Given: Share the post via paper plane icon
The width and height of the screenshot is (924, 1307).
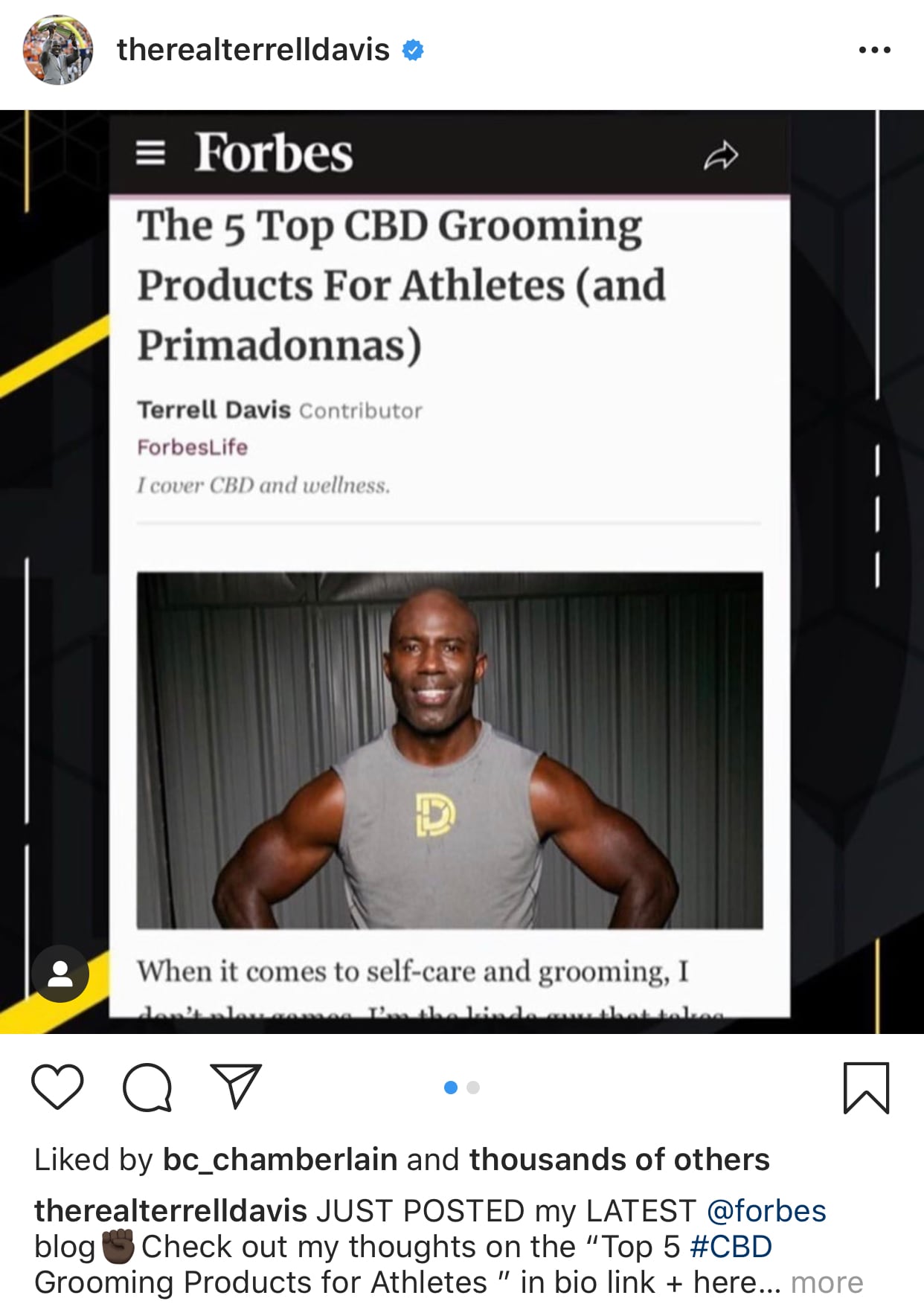Looking at the screenshot, I should click(236, 1087).
